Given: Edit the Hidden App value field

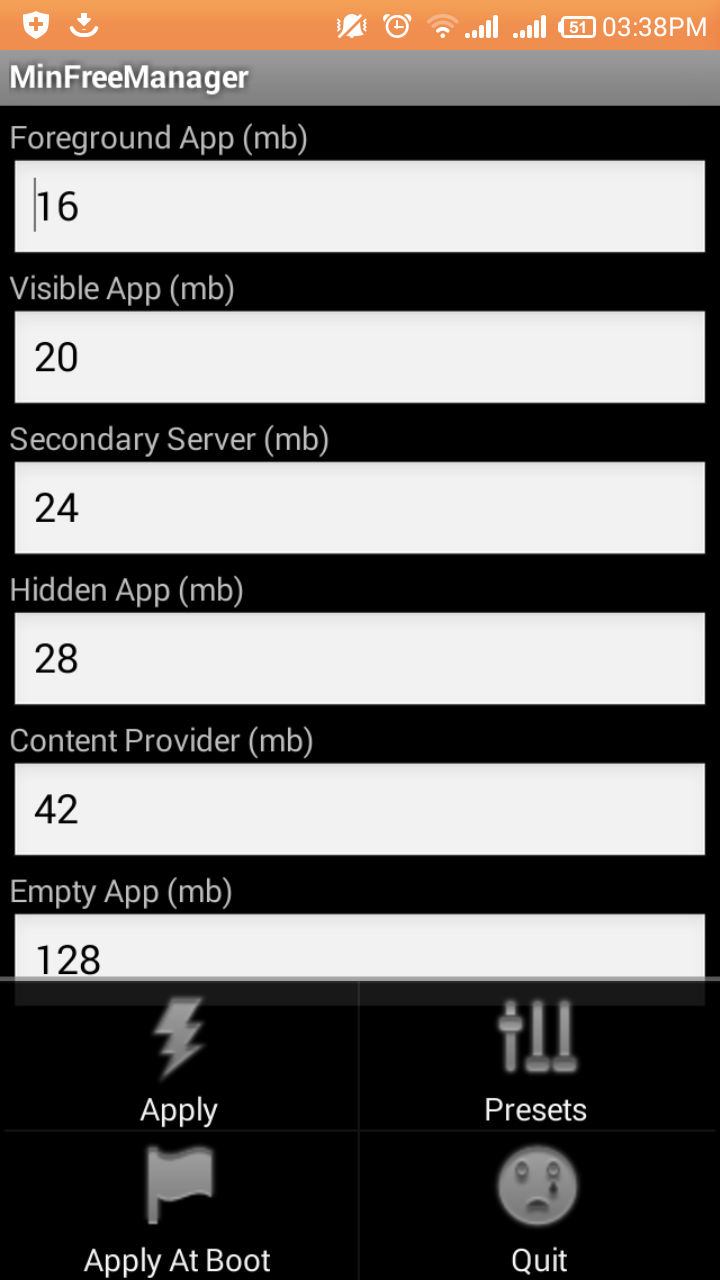Looking at the screenshot, I should coord(360,658).
